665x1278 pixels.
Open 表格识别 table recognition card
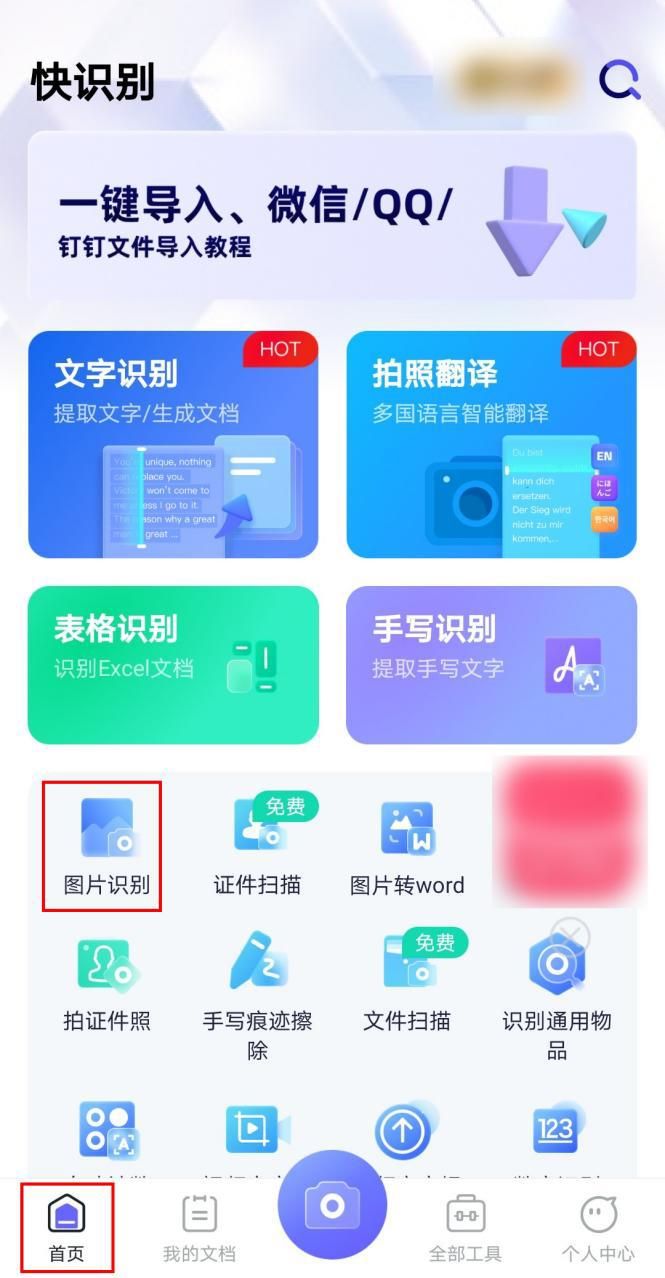tap(173, 665)
